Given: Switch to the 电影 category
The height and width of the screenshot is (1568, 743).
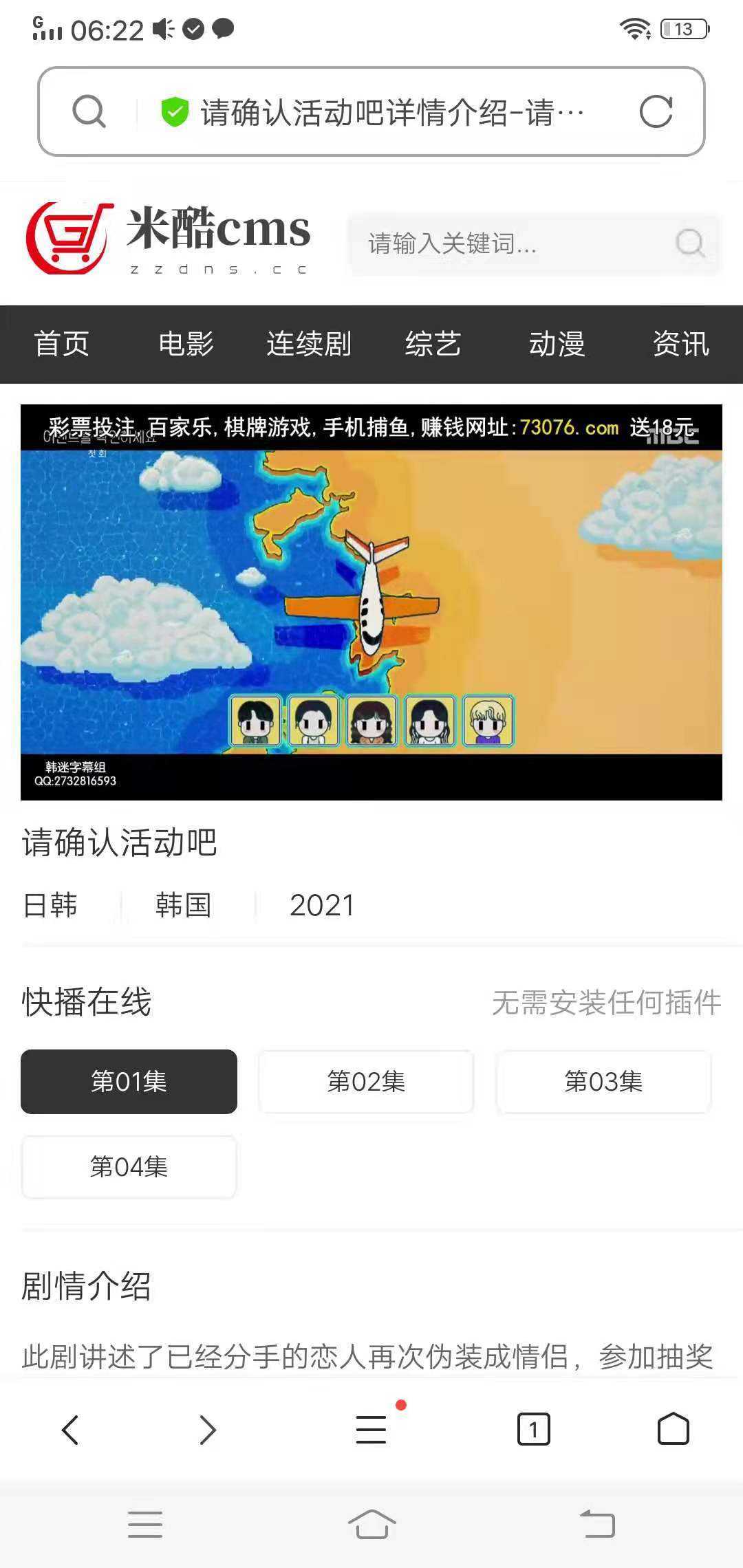Looking at the screenshot, I should (x=186, y=344).
